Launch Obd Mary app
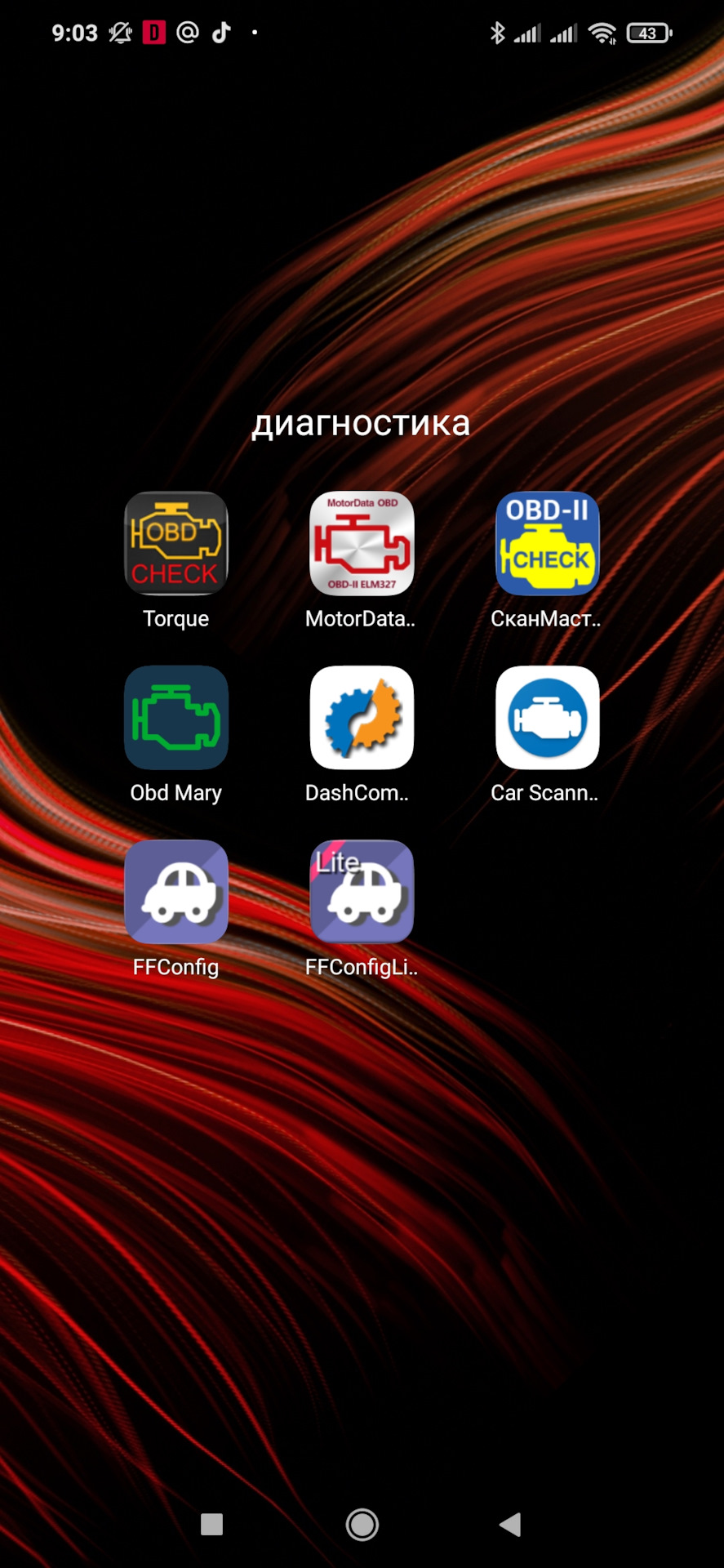 175,718
